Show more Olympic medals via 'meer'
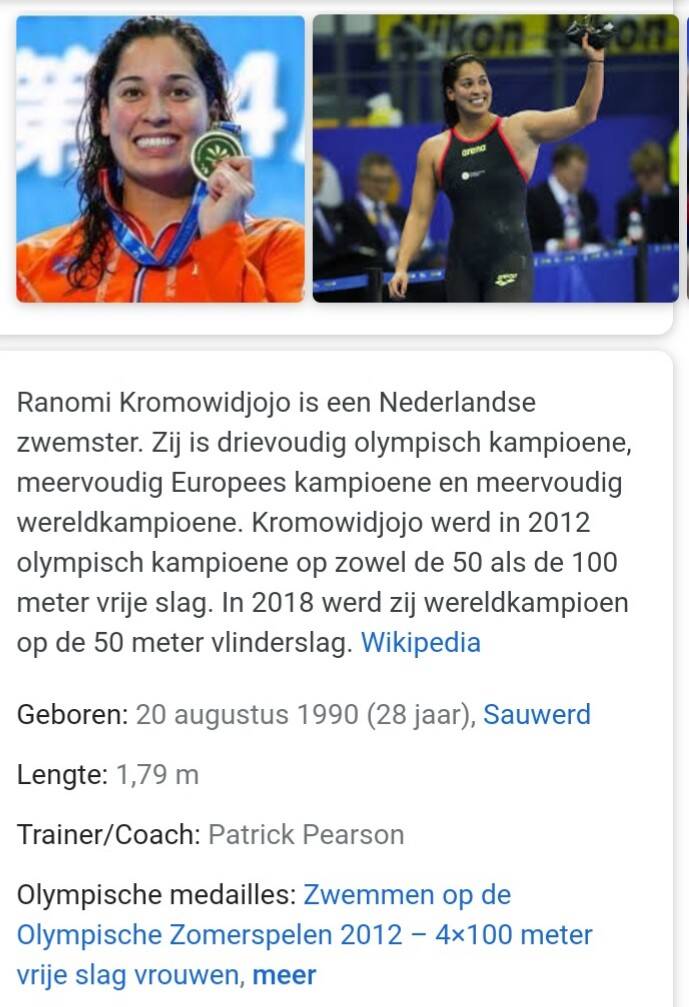Viewport: 689px width, 1007px height. (x=284, y=975)
